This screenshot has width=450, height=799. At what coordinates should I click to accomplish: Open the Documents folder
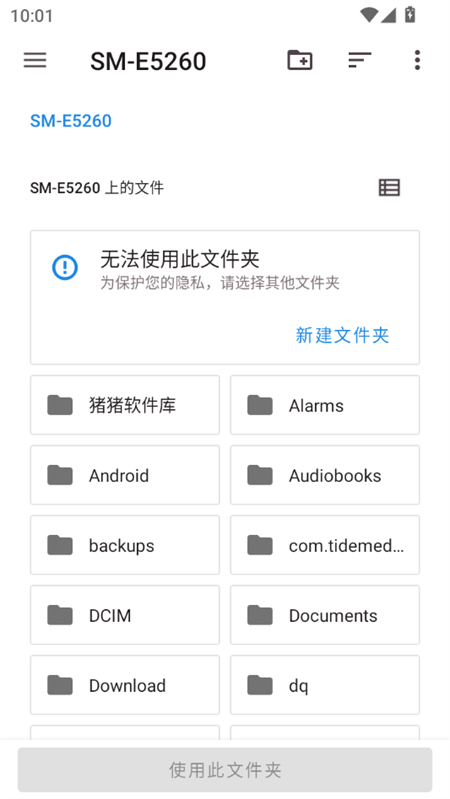click(x=325, y=615)
